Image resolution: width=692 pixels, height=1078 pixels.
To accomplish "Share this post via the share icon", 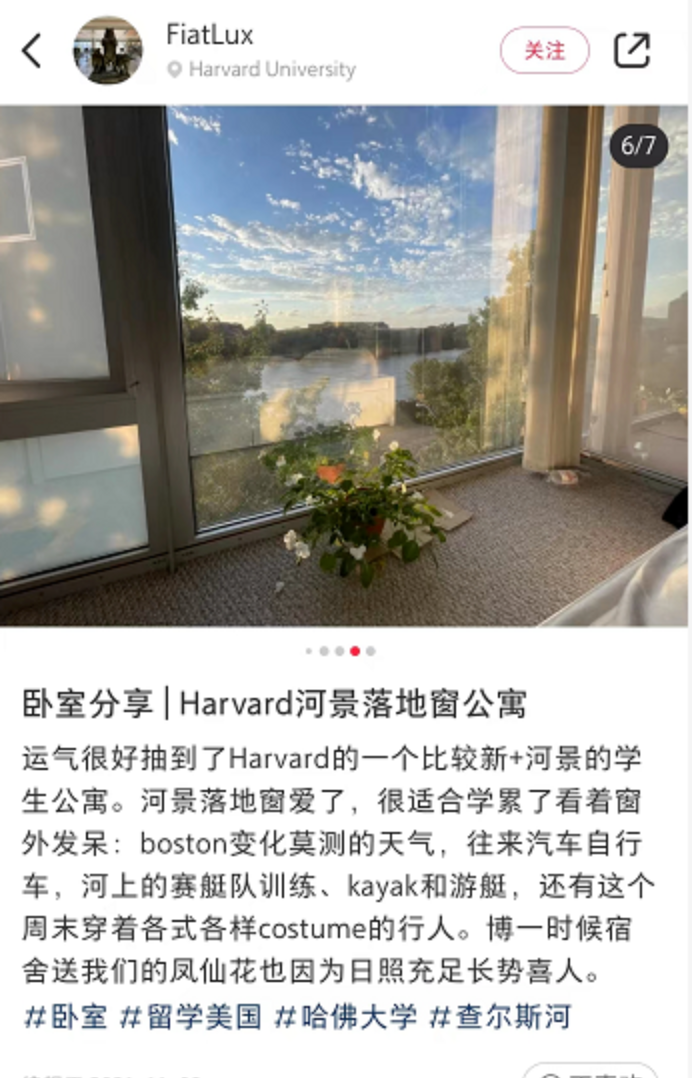I will coord(632,51).
